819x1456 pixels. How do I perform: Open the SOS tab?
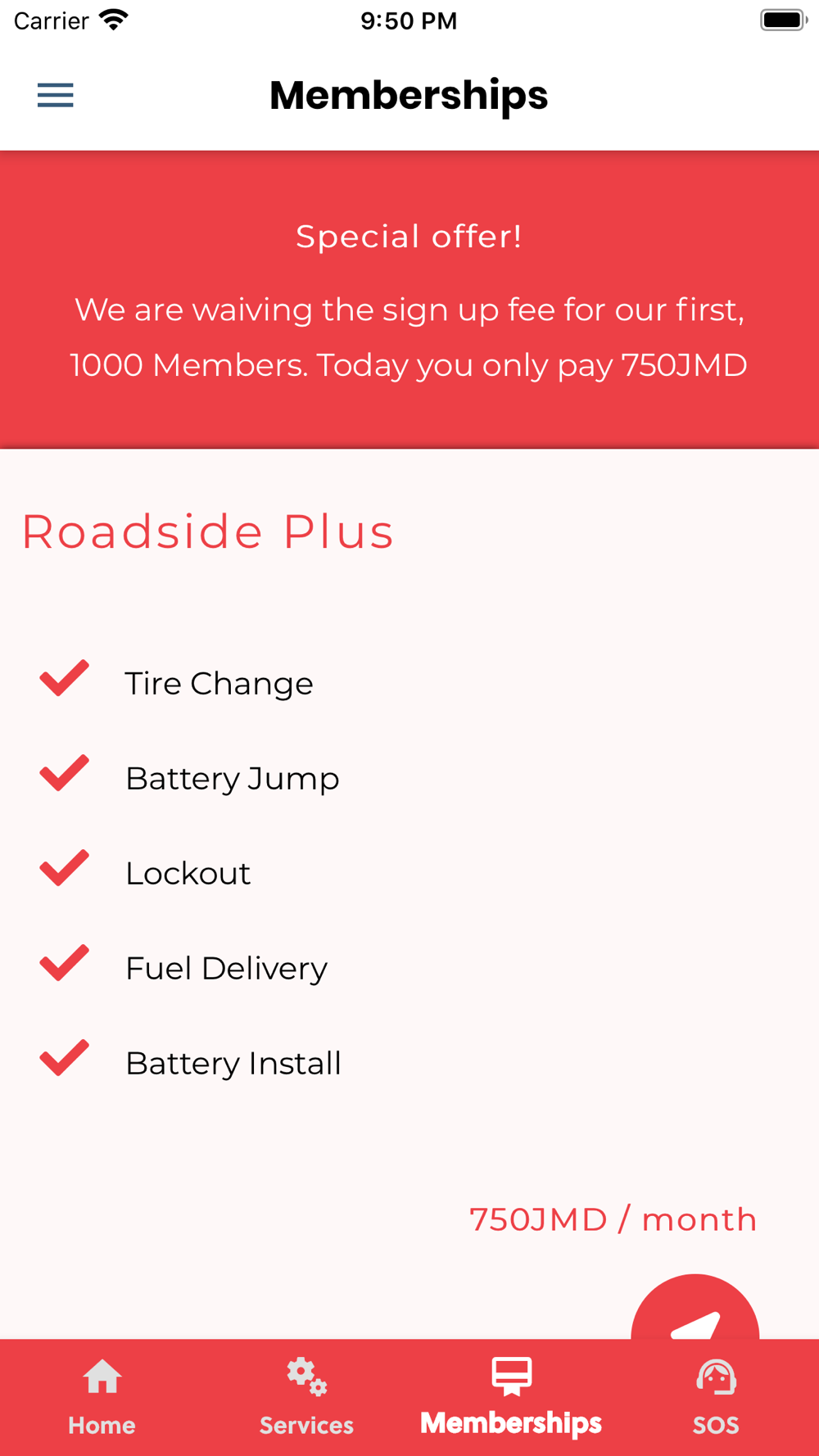716,1397
